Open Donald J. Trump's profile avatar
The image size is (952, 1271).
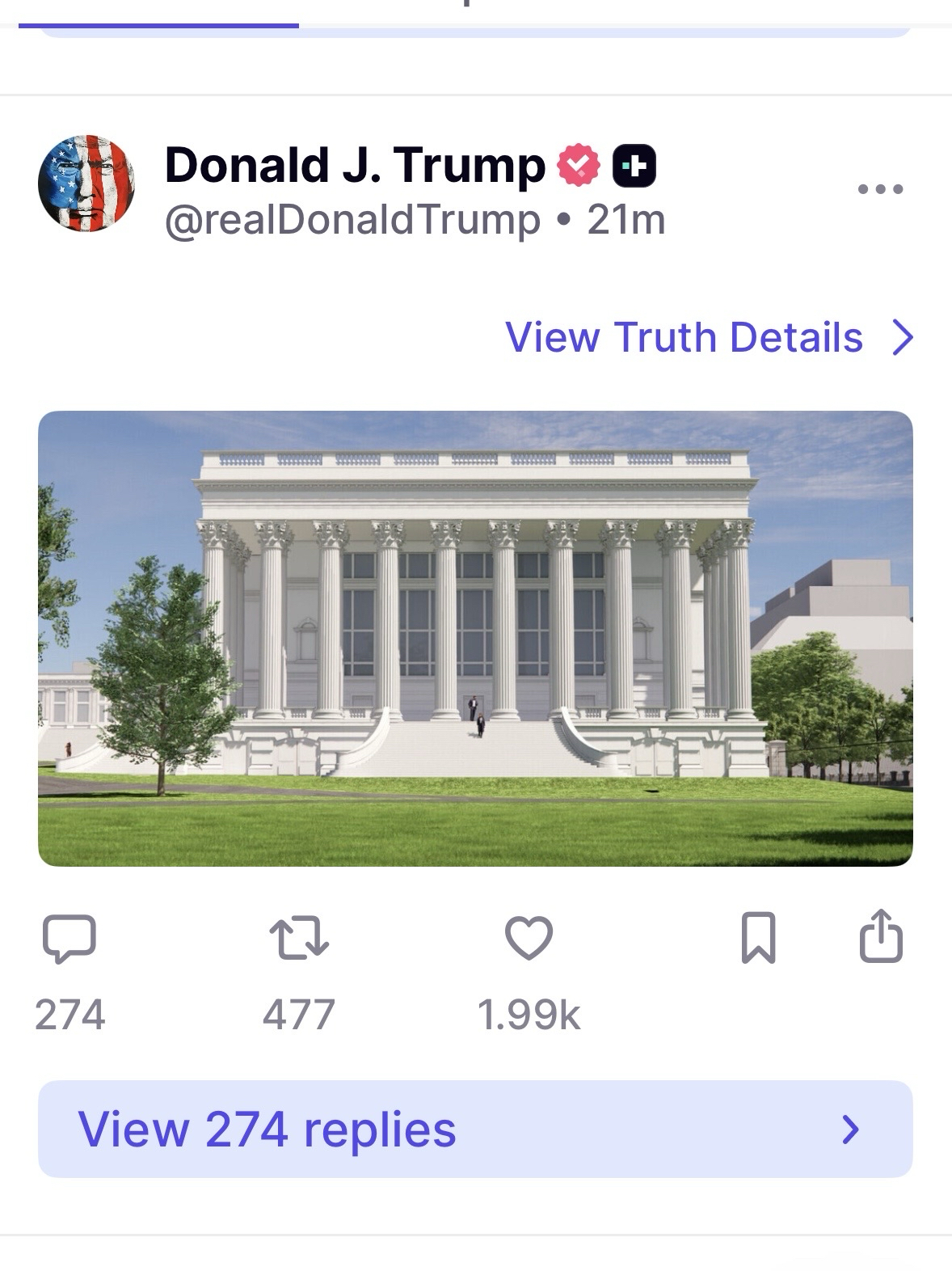pos(86,184)
